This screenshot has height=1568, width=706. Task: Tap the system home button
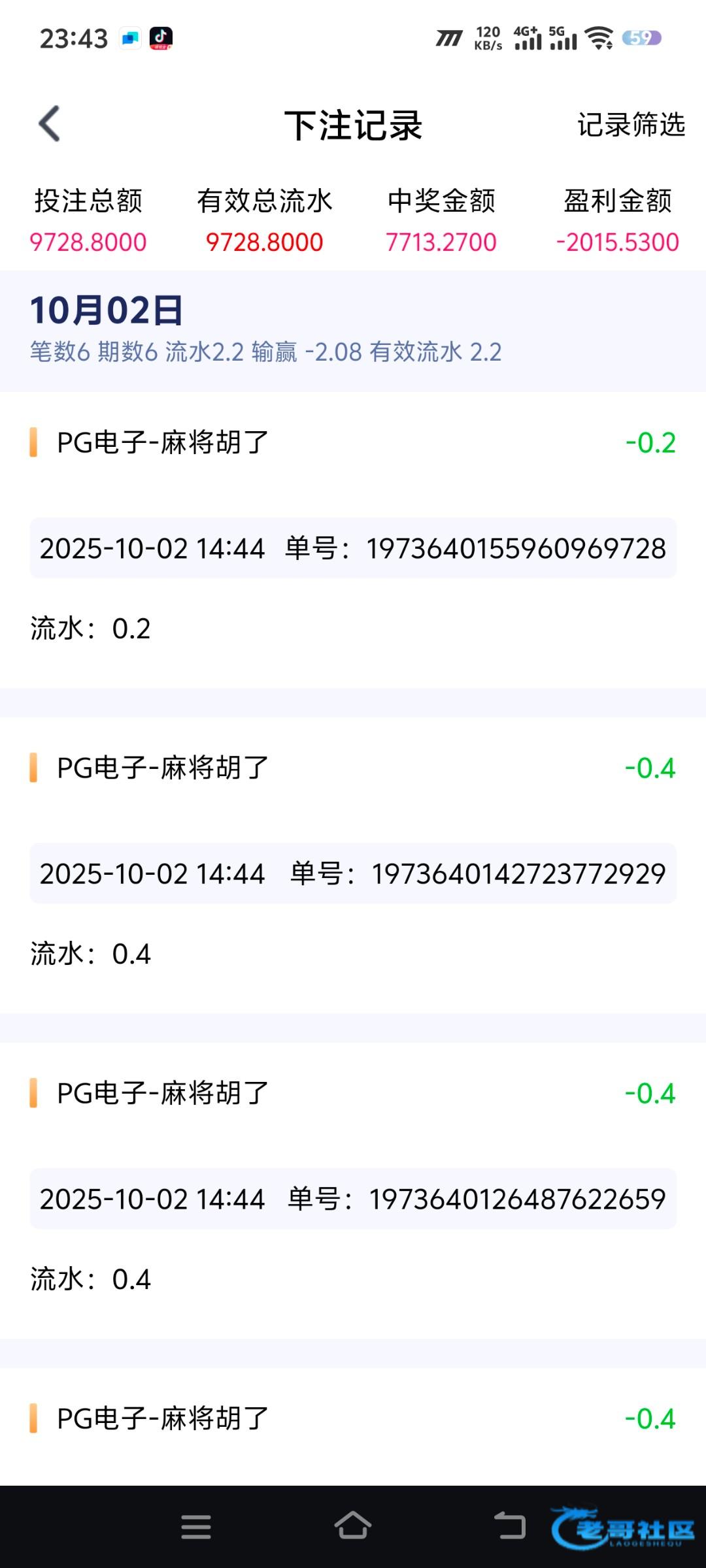click(x=353, y=1526)
